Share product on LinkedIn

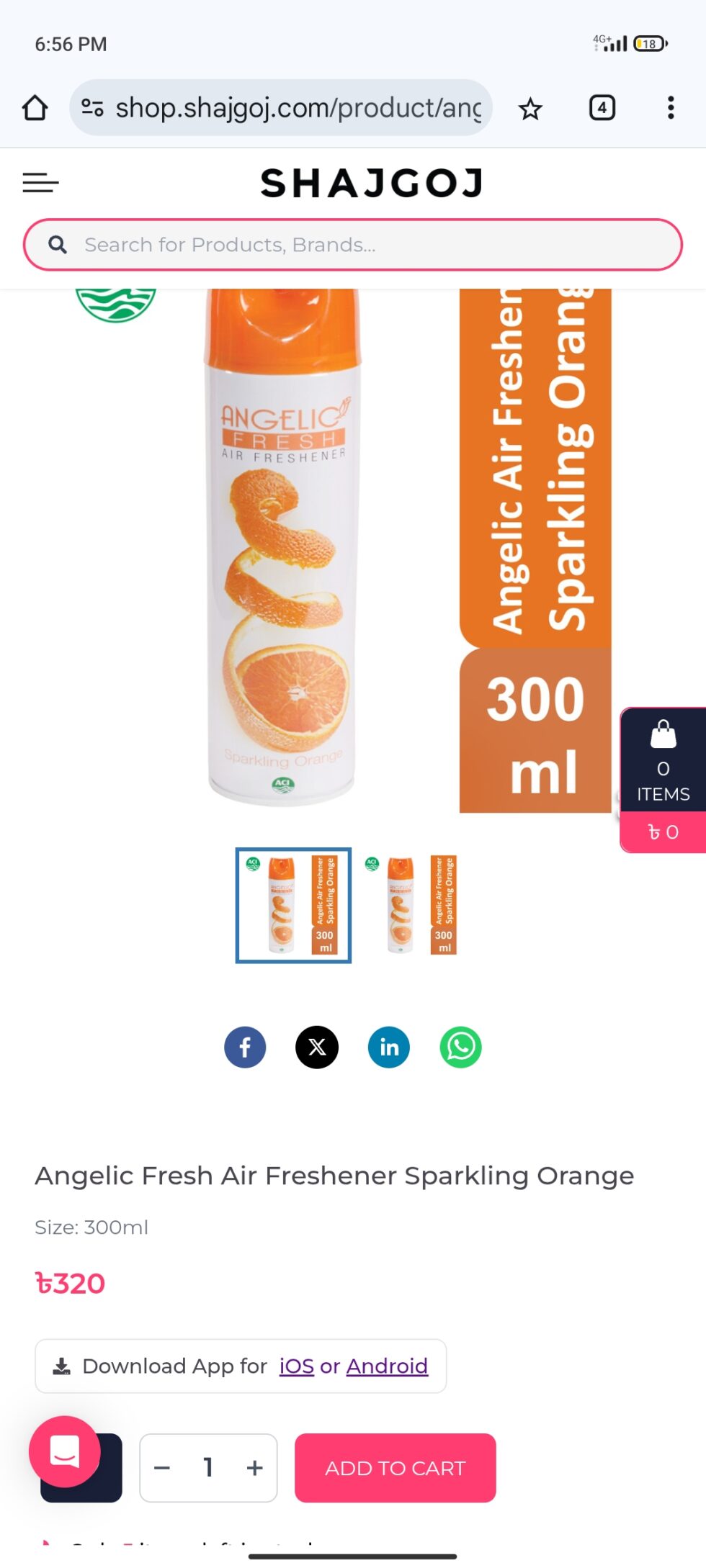point(389,1047)
